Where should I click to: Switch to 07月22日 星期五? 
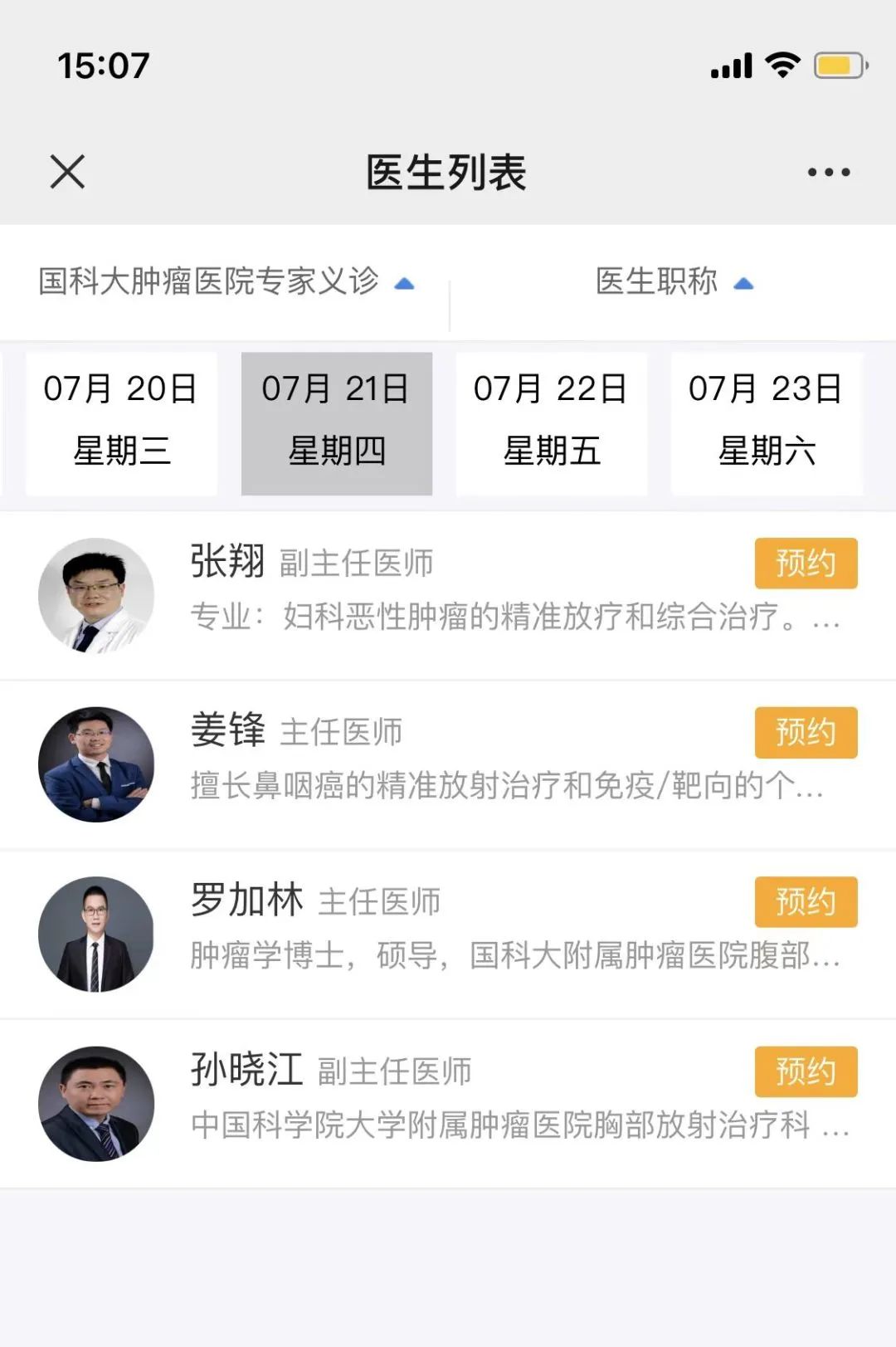coord(551,422)
